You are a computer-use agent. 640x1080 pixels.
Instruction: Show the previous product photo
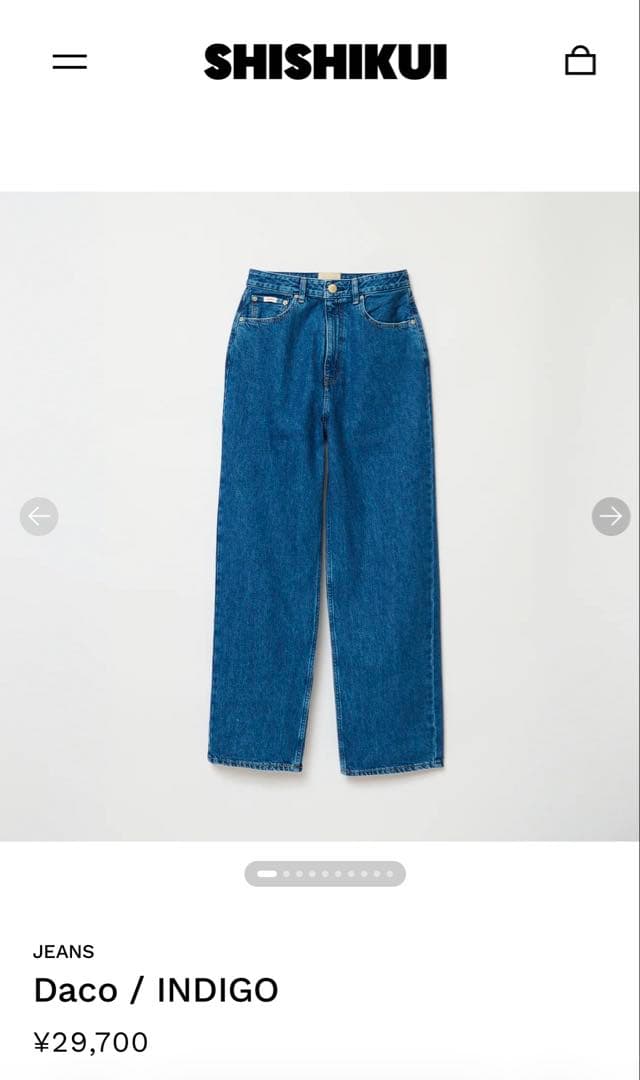click(39, 516)
